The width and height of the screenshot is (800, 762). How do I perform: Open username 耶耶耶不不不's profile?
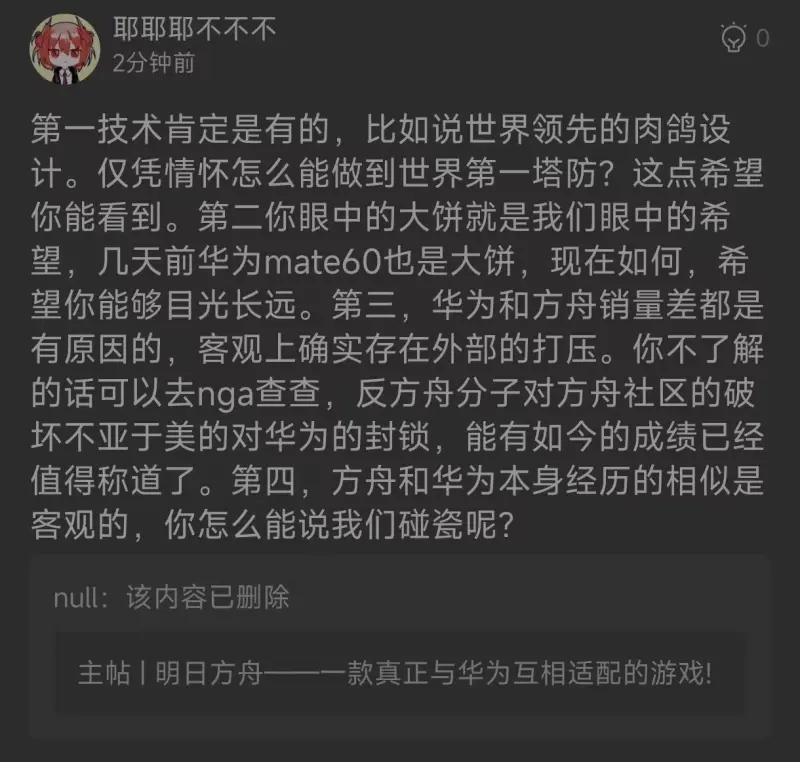pyautogui.click(x=195, y=31)
